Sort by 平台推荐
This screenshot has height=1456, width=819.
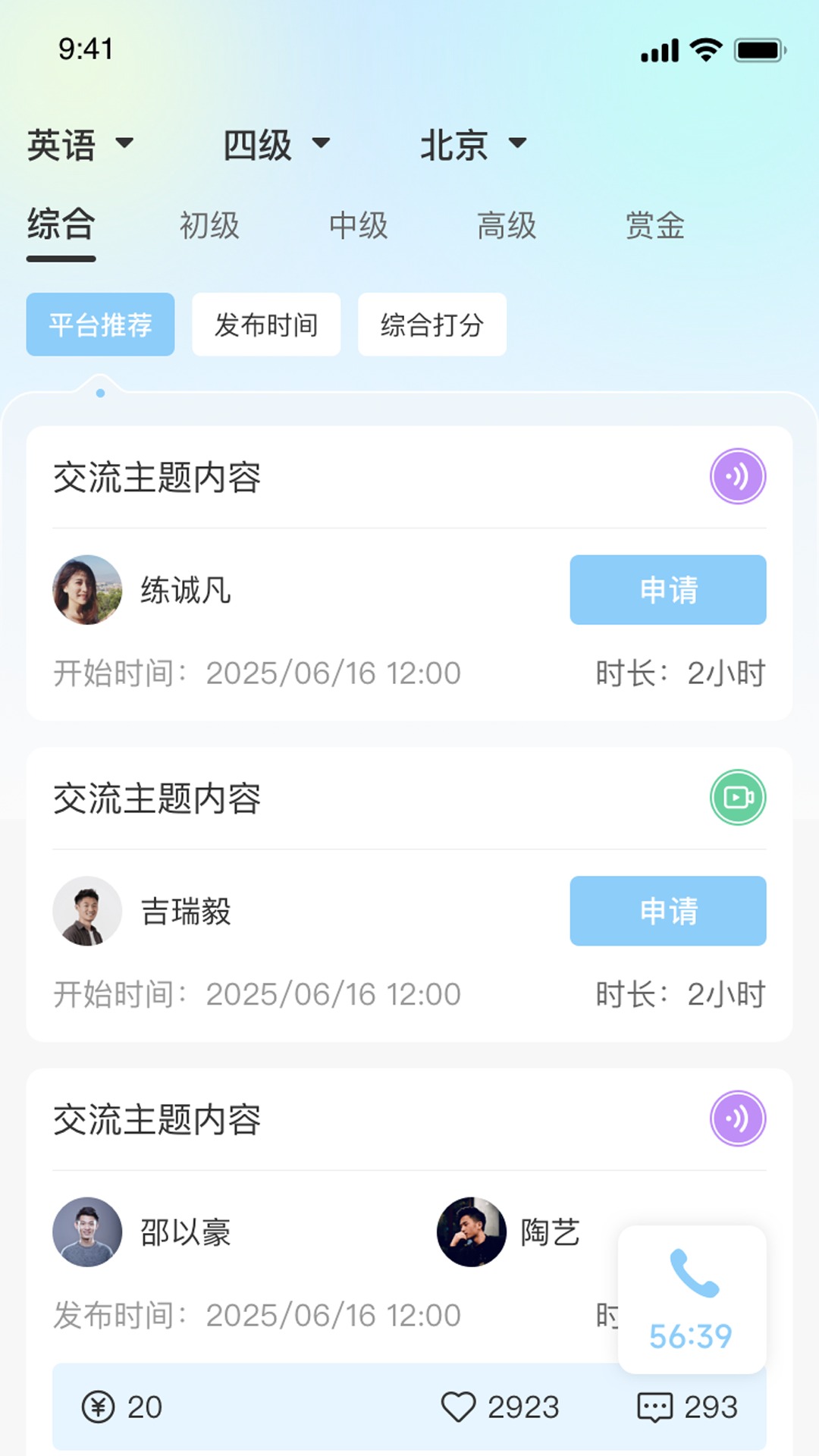coord(100,325)
